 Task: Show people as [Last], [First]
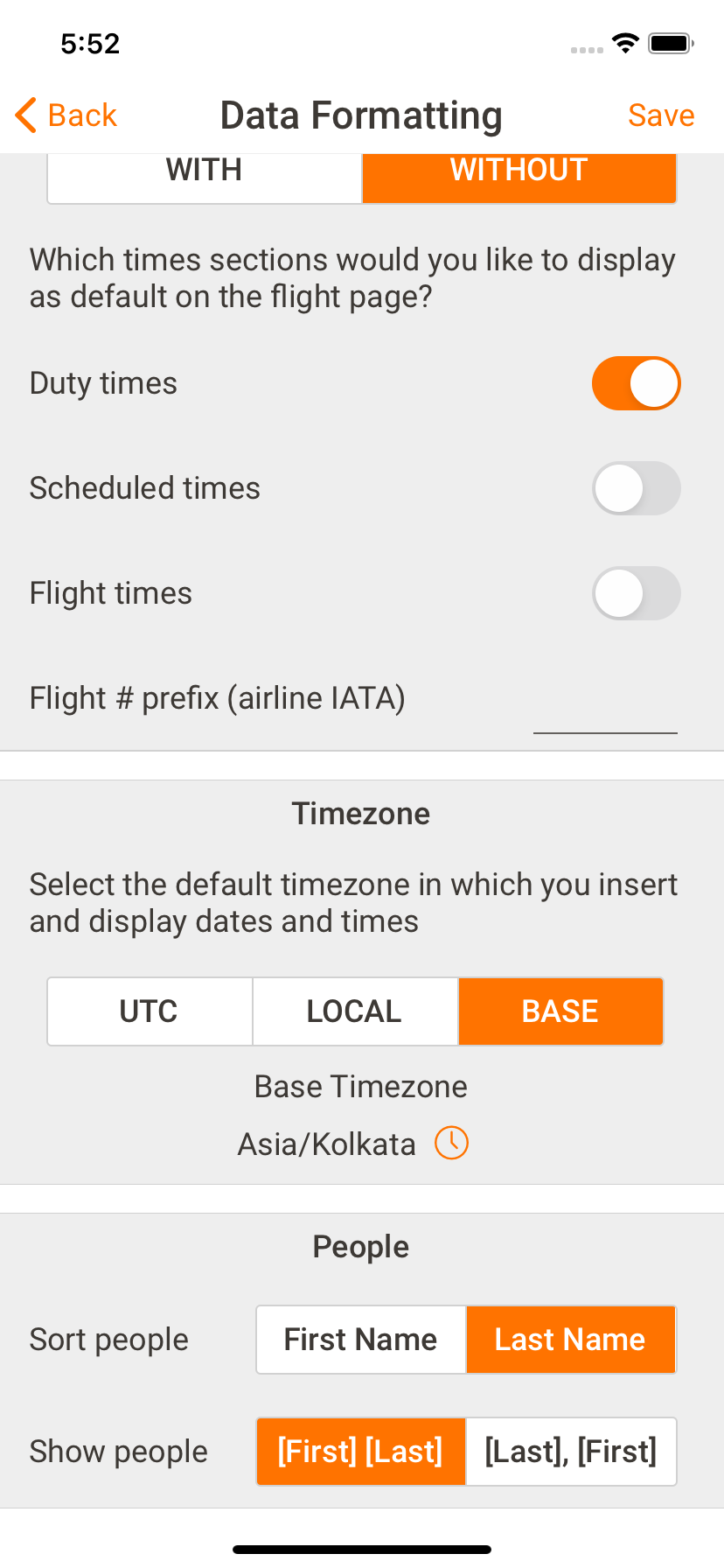(571, 1452)
